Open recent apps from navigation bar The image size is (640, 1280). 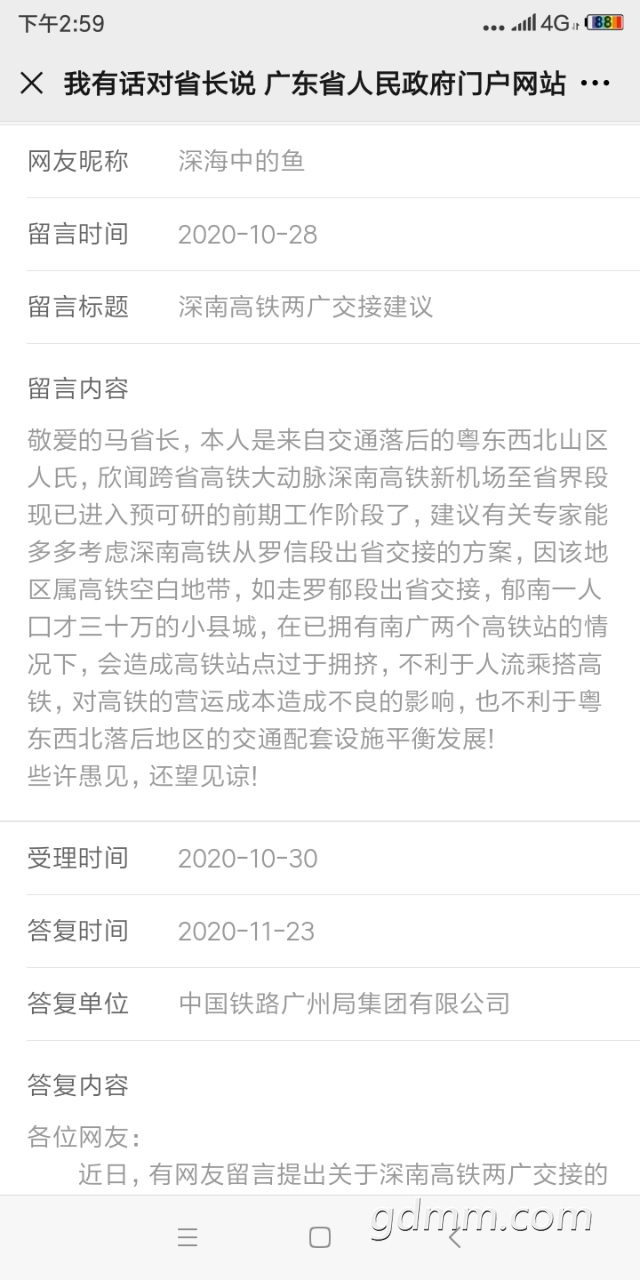coord(187,1237)
